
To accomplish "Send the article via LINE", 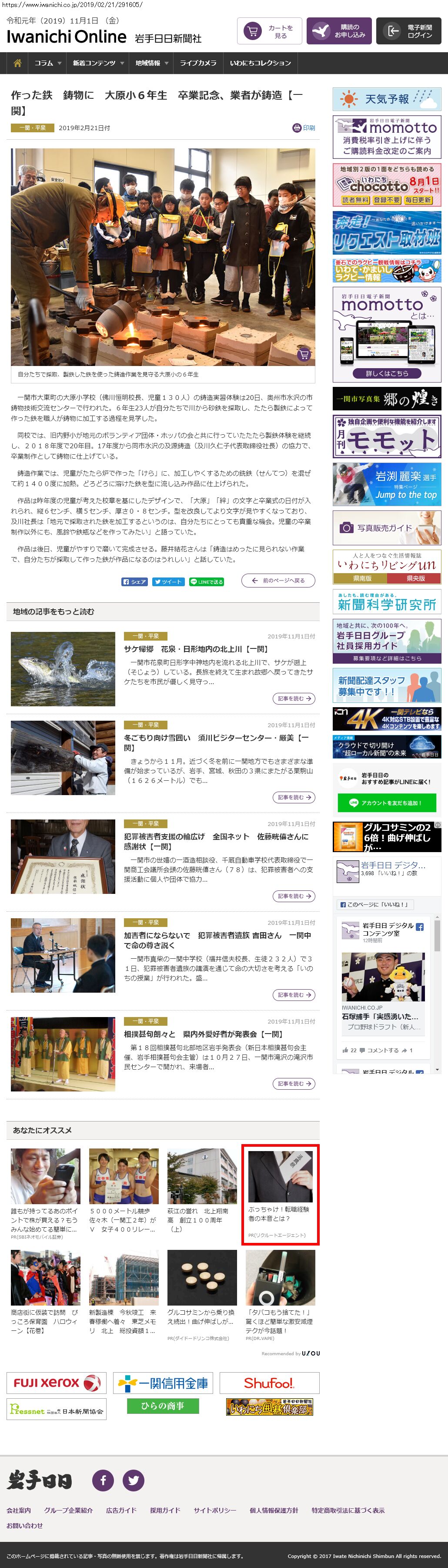I will [206, 581].
